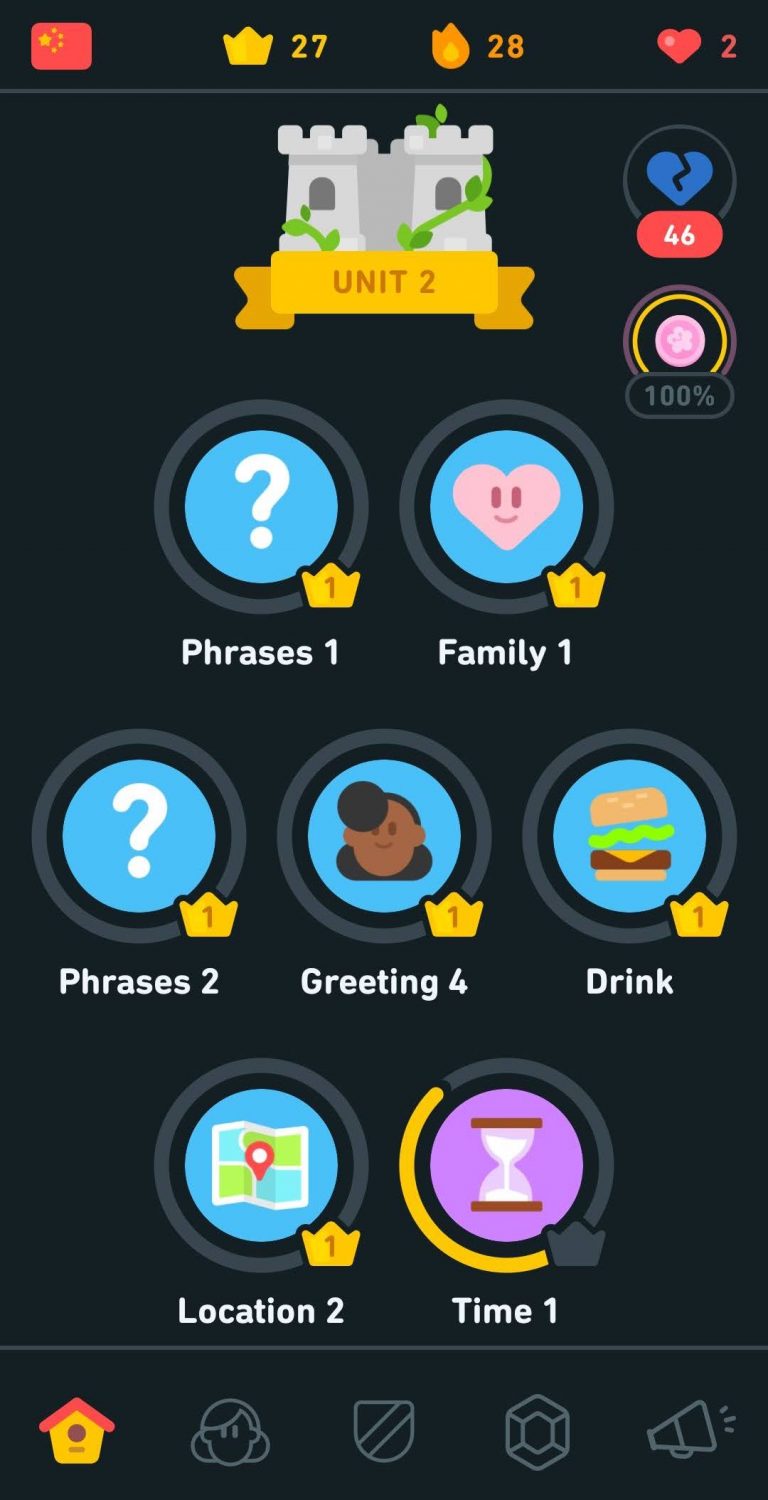Image resolution: width=768 pixels, height=1500 pixels.
Task: Launch the Greeting 4 lesson
Action: point(384,836)
